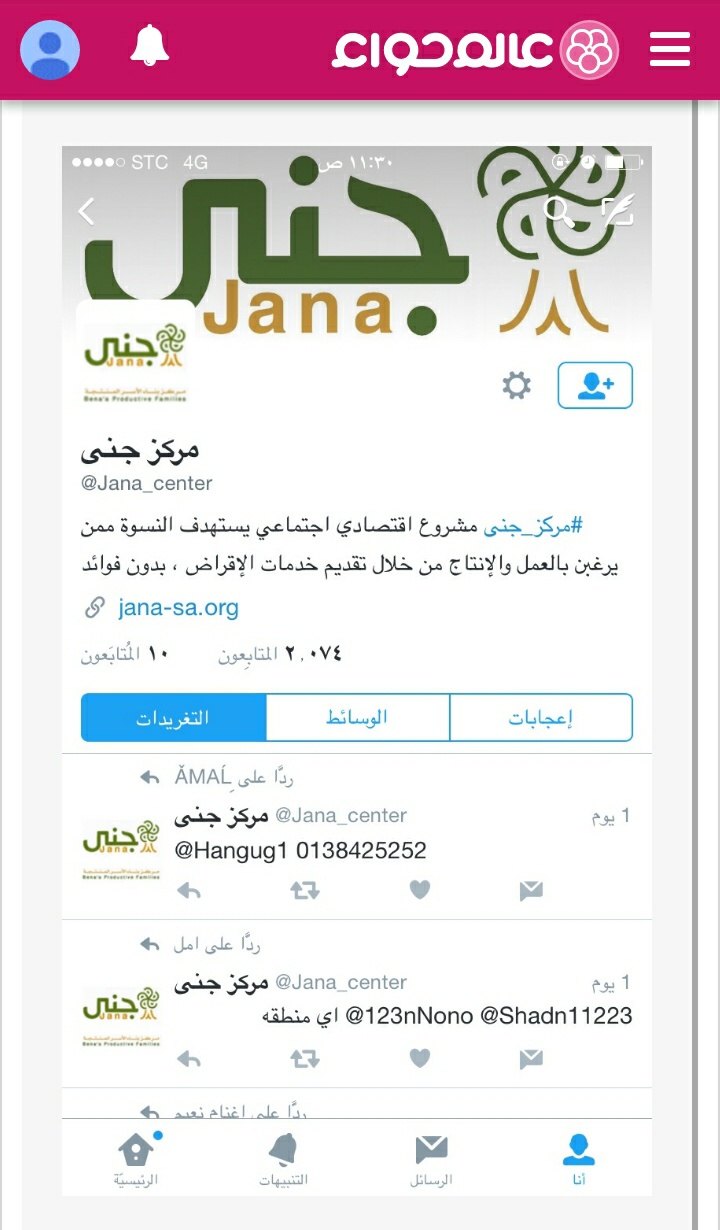The height and width of the screenshot is (1230, 720).
Task: Open the attached Jana center screenshot image
Action: click(357, 670)
